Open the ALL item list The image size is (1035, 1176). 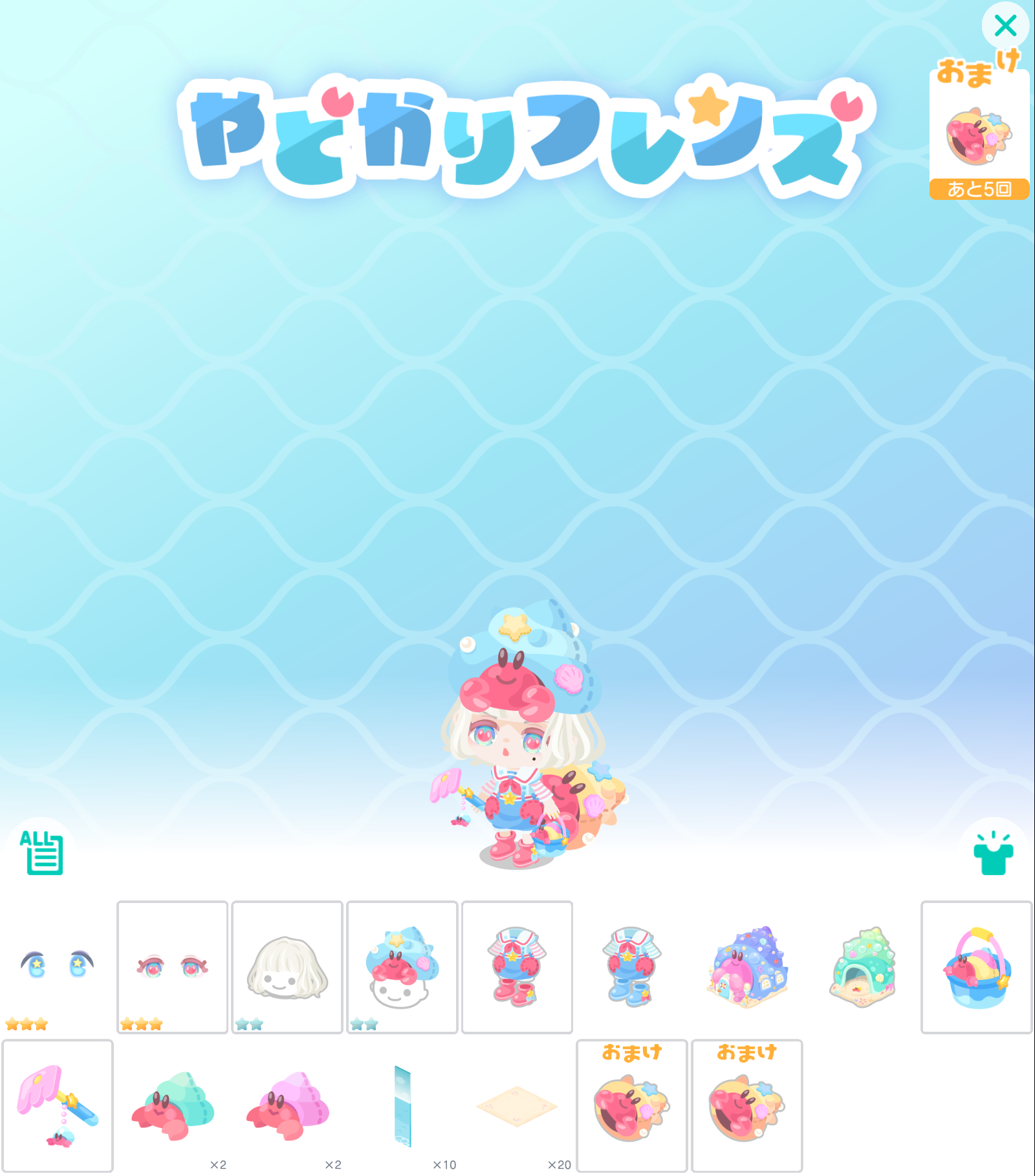pyautogui.click(x=42, y=853)
